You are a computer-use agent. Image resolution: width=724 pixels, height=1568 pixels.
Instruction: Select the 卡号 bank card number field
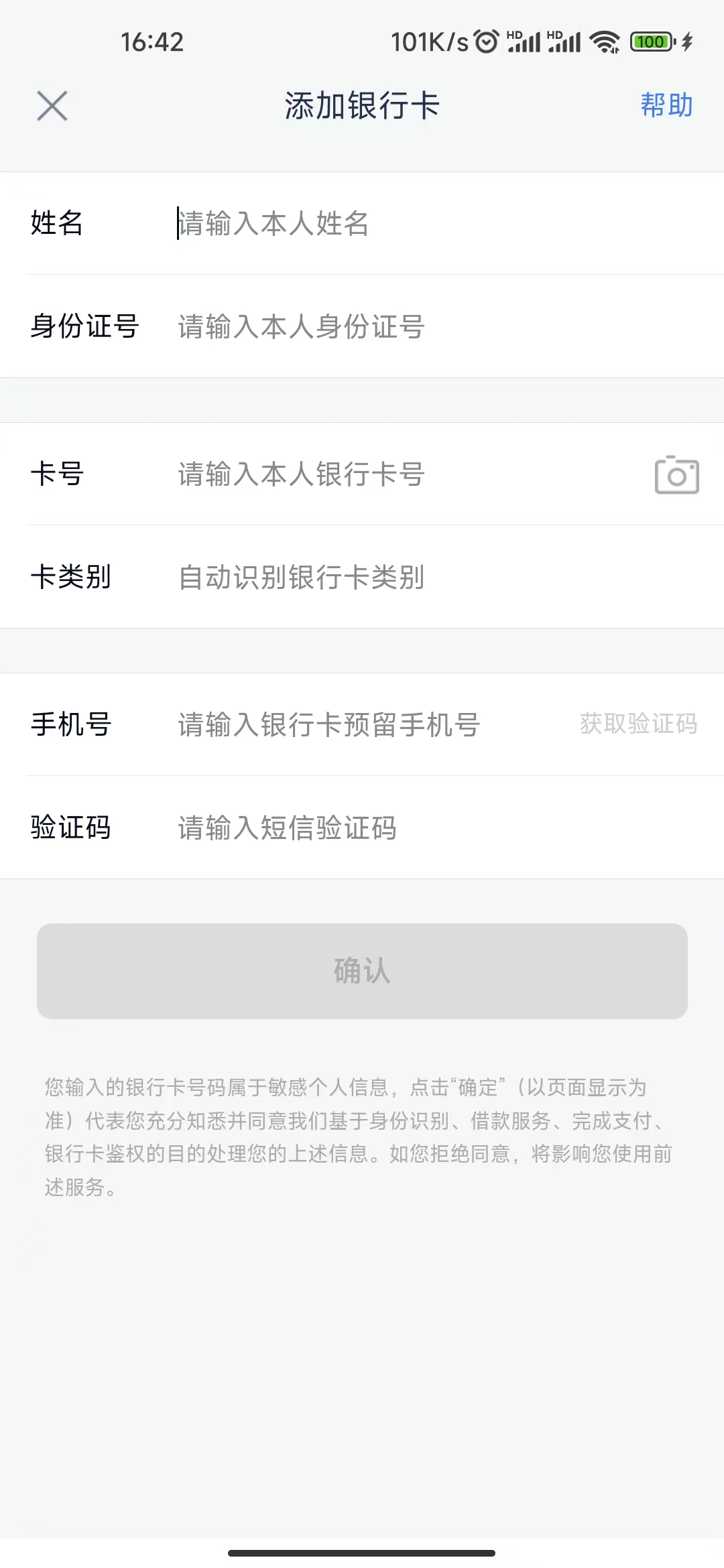tap(409, 474)
